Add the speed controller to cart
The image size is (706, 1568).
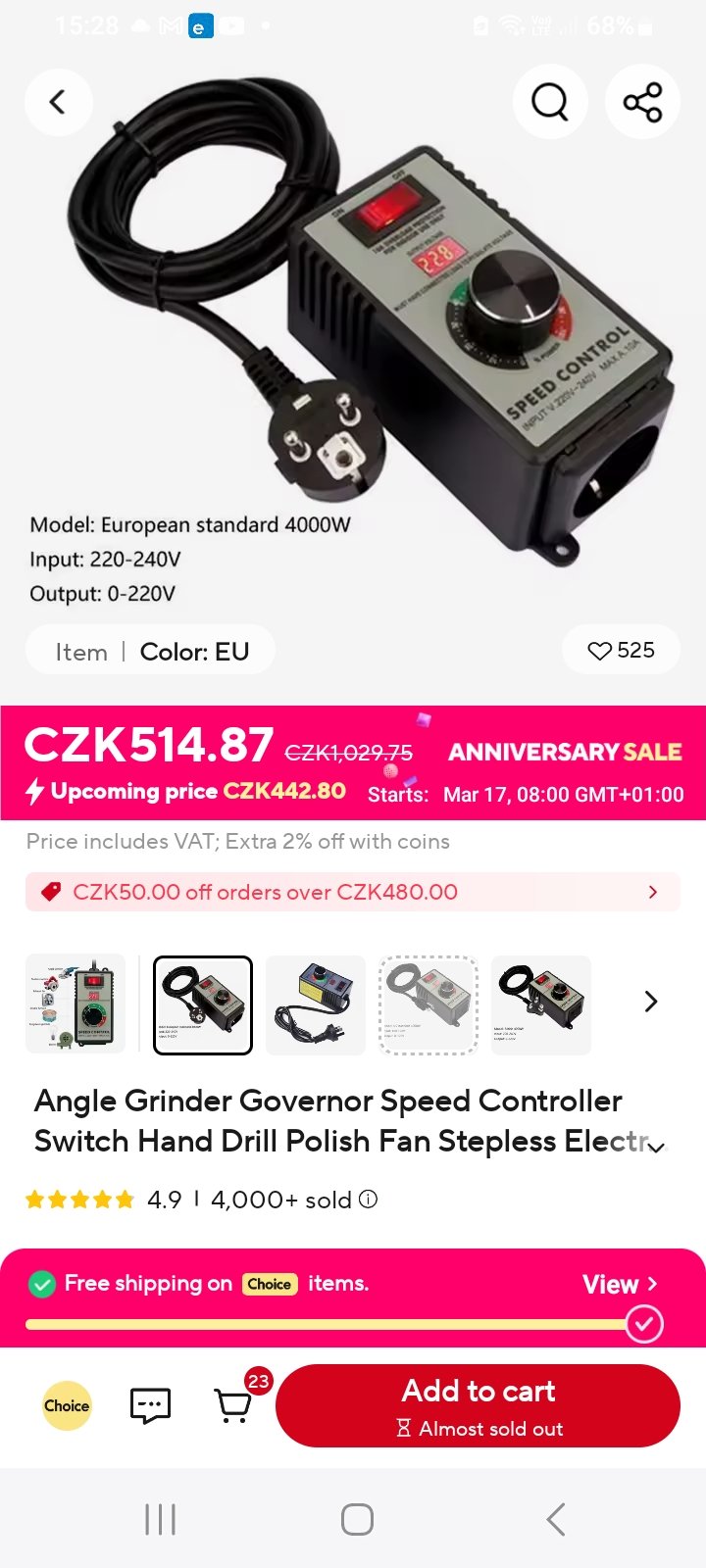[x=479, y=1405]
